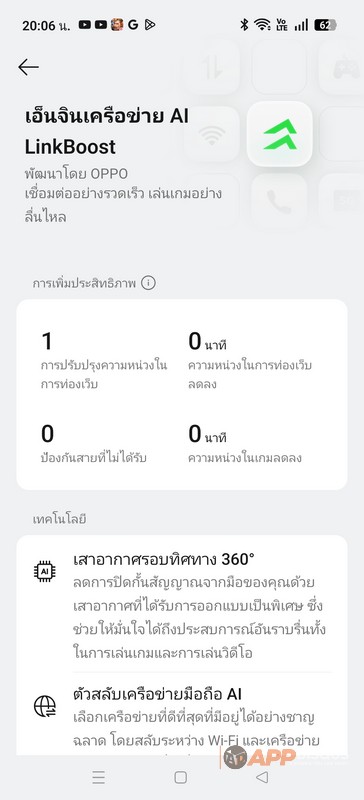Open the info icon beside การเพิ่มประสิทธิภาพ

tap(148, 283)
